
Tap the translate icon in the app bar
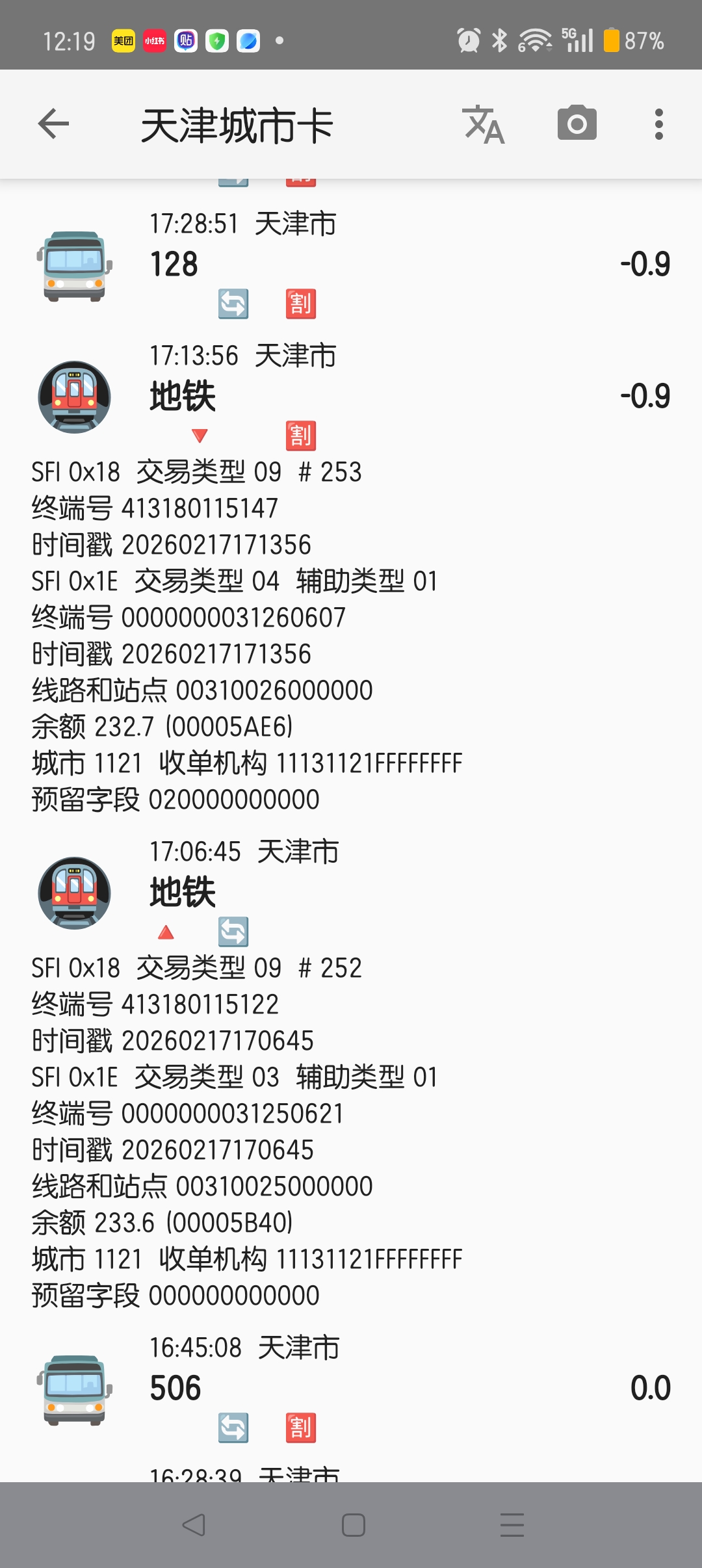click(483, 124)
